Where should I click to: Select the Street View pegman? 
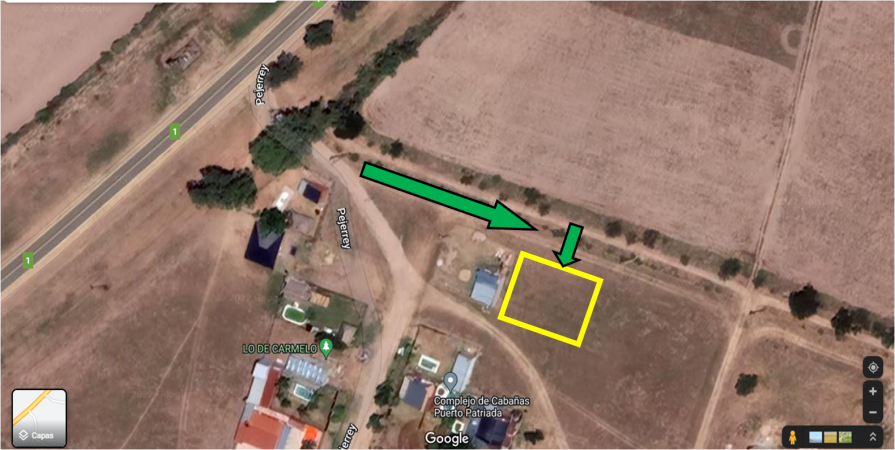tap(793, 437)
